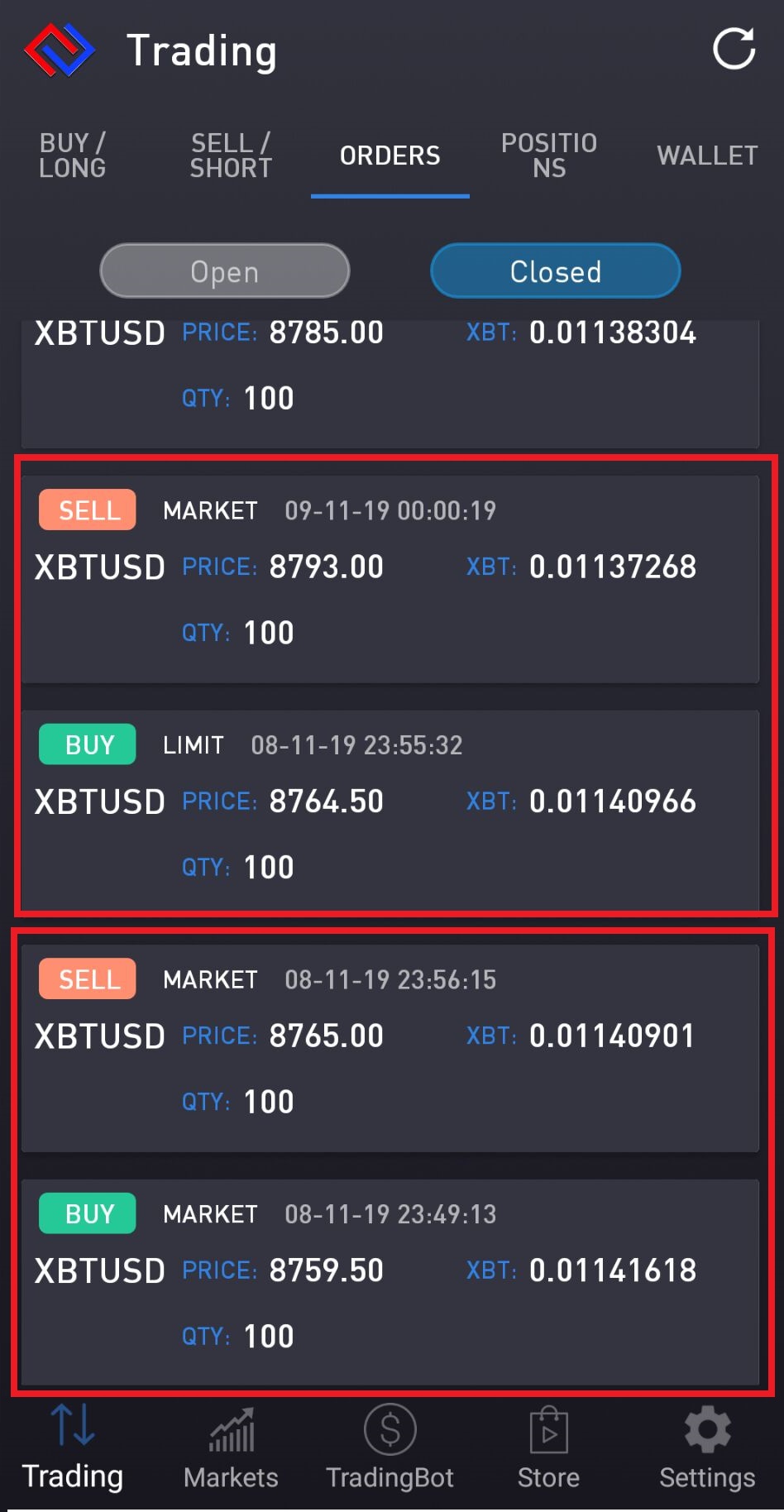Open the TradingBot section
This screenshot has height=1512, width=784.
click(390, 1448)
